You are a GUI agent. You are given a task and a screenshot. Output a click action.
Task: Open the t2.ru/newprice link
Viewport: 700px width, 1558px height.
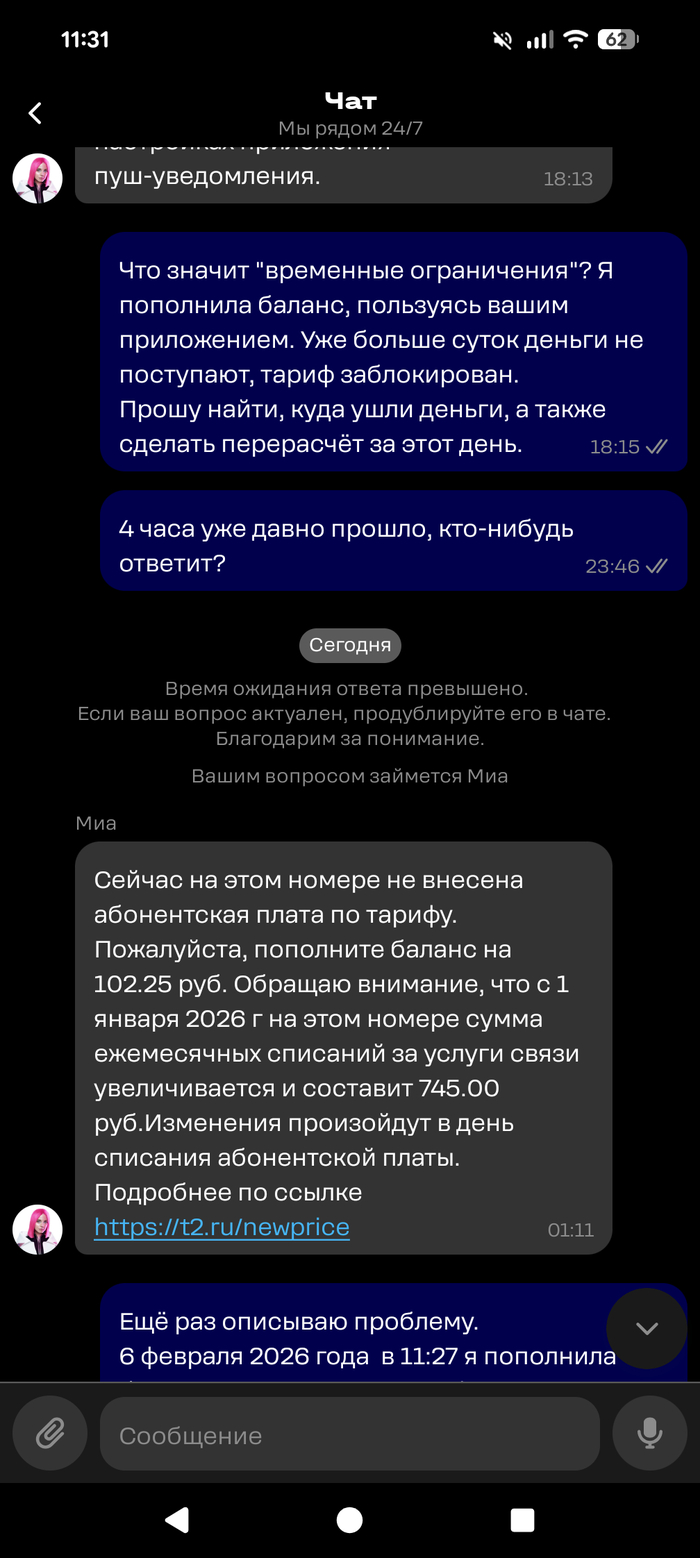click(x=221, y=1227)
